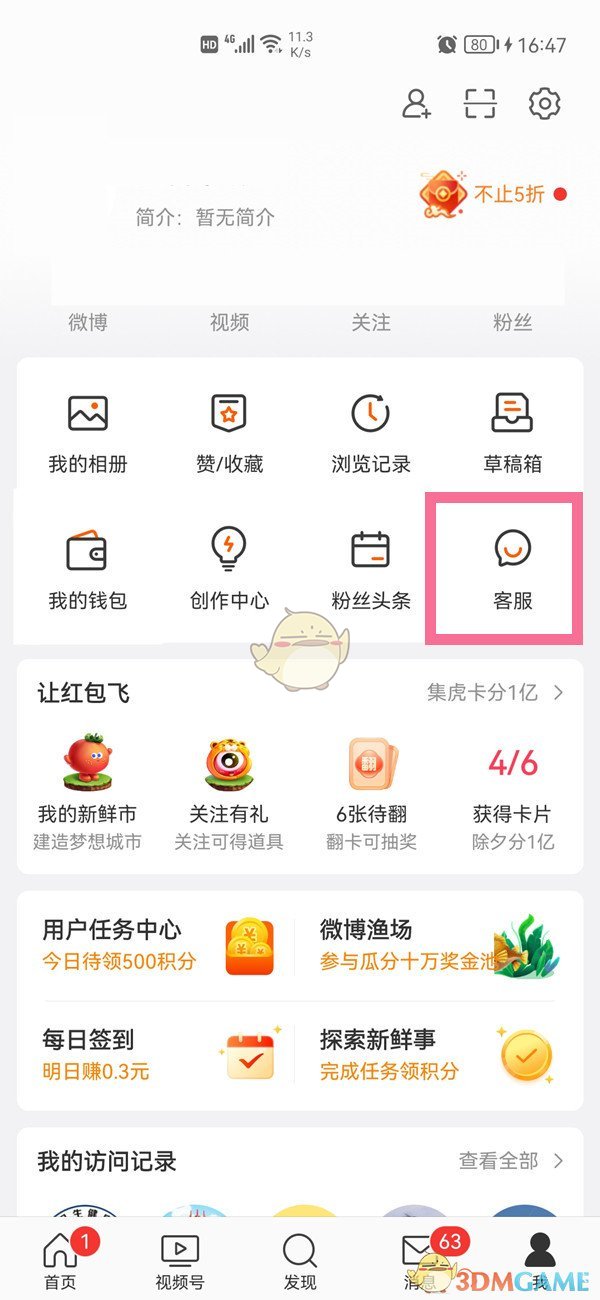Screen dimensions: 600x1300
Task: Open 创作中心 creator center
Action: point(229,568)
